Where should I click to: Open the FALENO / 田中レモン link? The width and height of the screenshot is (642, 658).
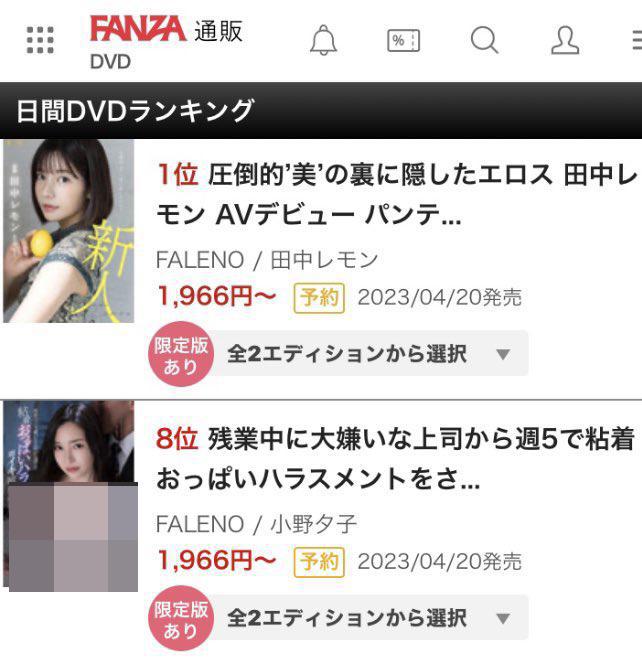tap(267, 260)
